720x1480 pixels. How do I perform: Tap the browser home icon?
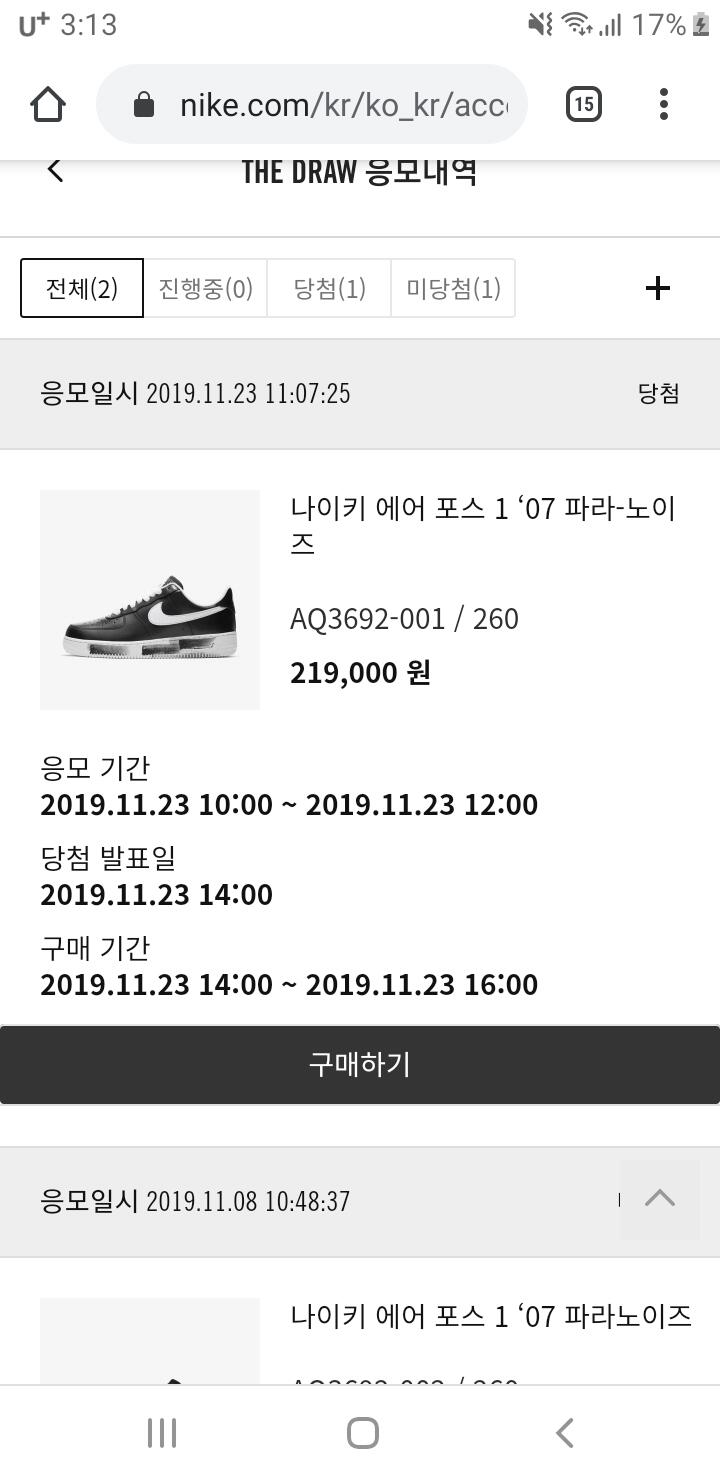(x=48, y=104)
